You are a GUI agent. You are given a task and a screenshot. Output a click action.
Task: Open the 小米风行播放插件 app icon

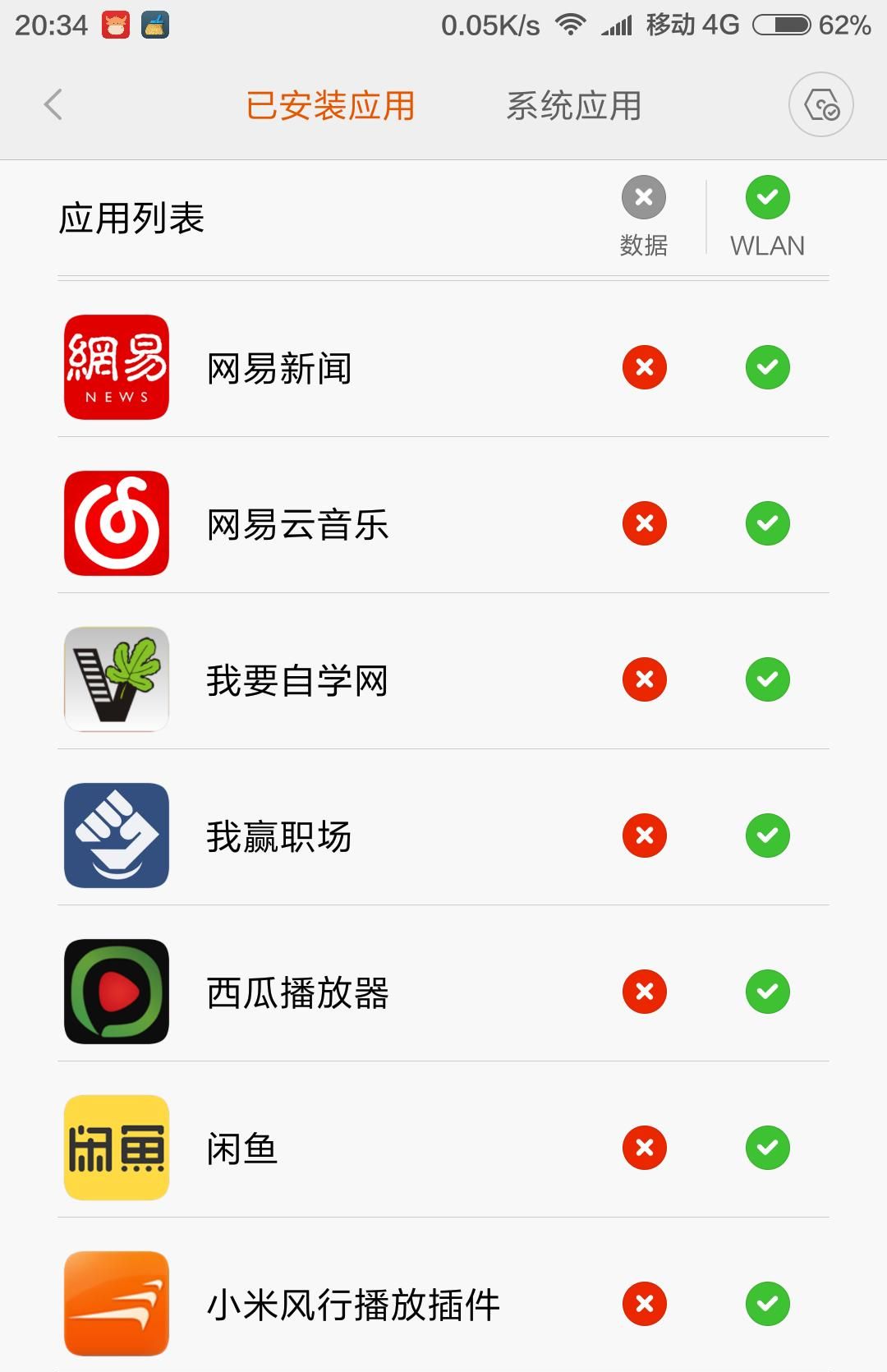click(115, 1304)
